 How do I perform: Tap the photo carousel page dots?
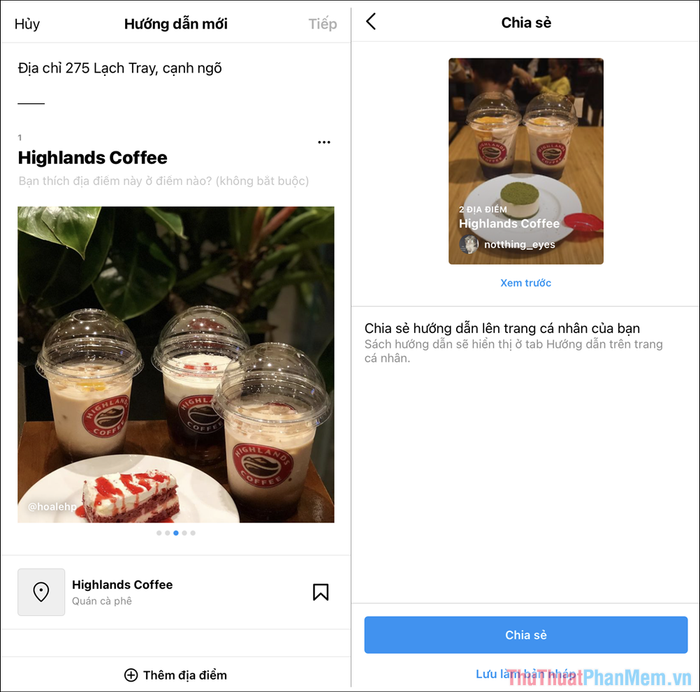[x=175, y=533]
